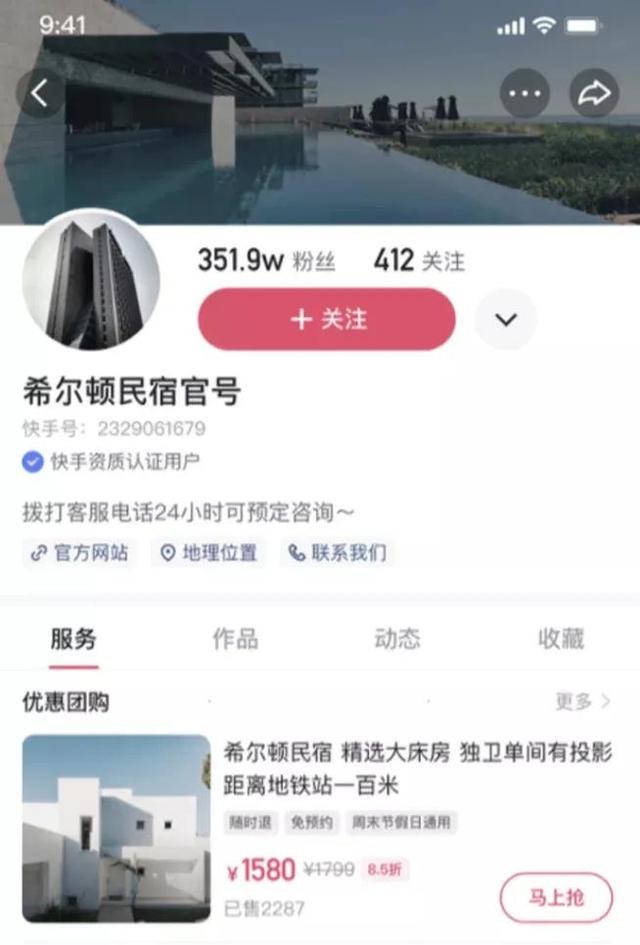640x945 pixels.
Task: Go back using the arrow icon
Action: click(40, 94)
